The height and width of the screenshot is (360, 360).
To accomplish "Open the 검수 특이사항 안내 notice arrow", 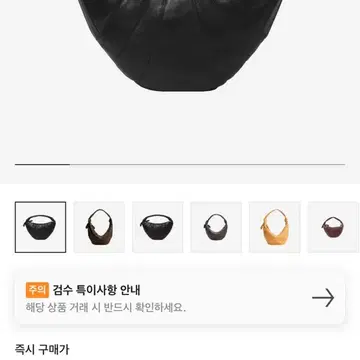I will [x=323, y=298].
